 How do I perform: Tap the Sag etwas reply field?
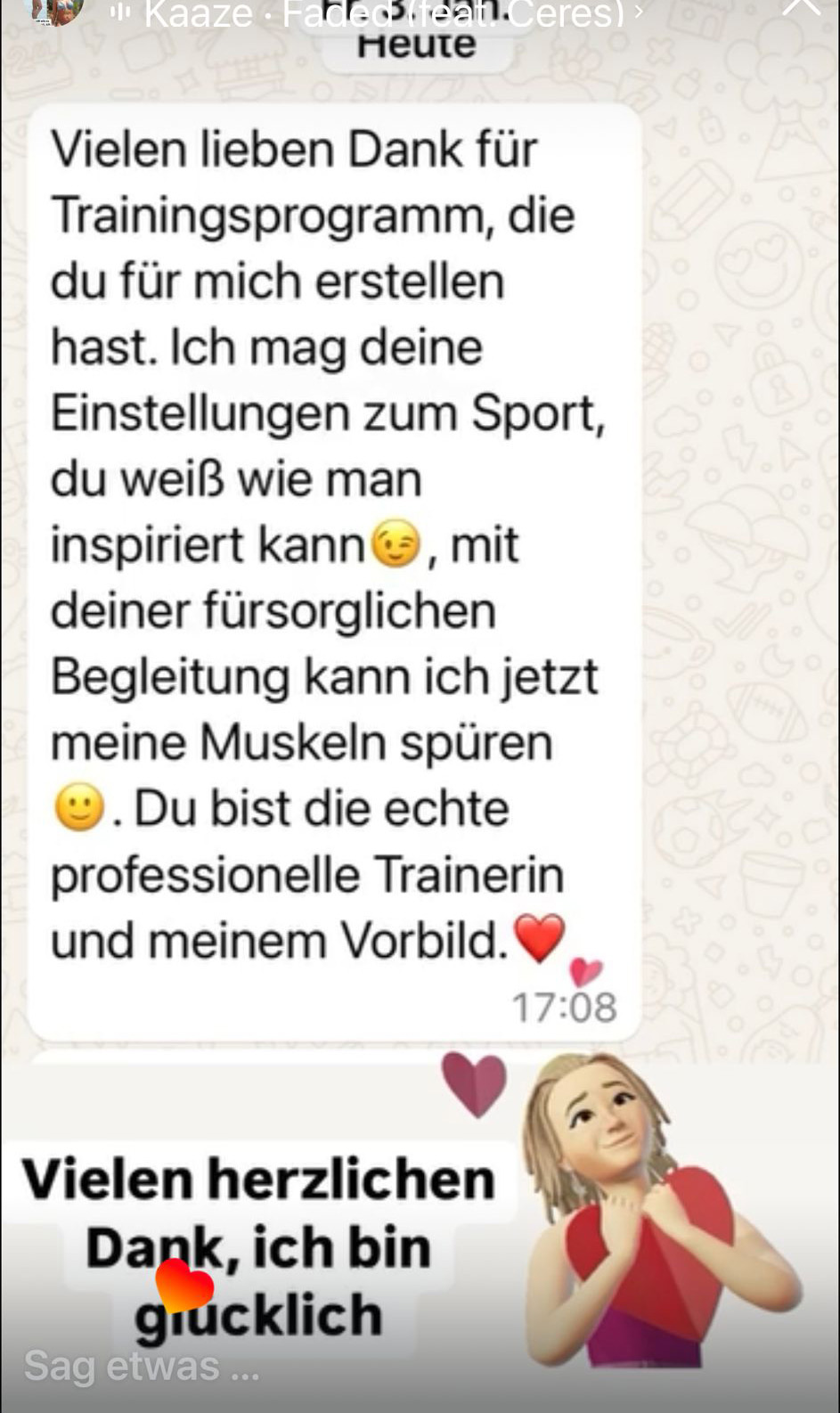click(x=143, y=1366)
